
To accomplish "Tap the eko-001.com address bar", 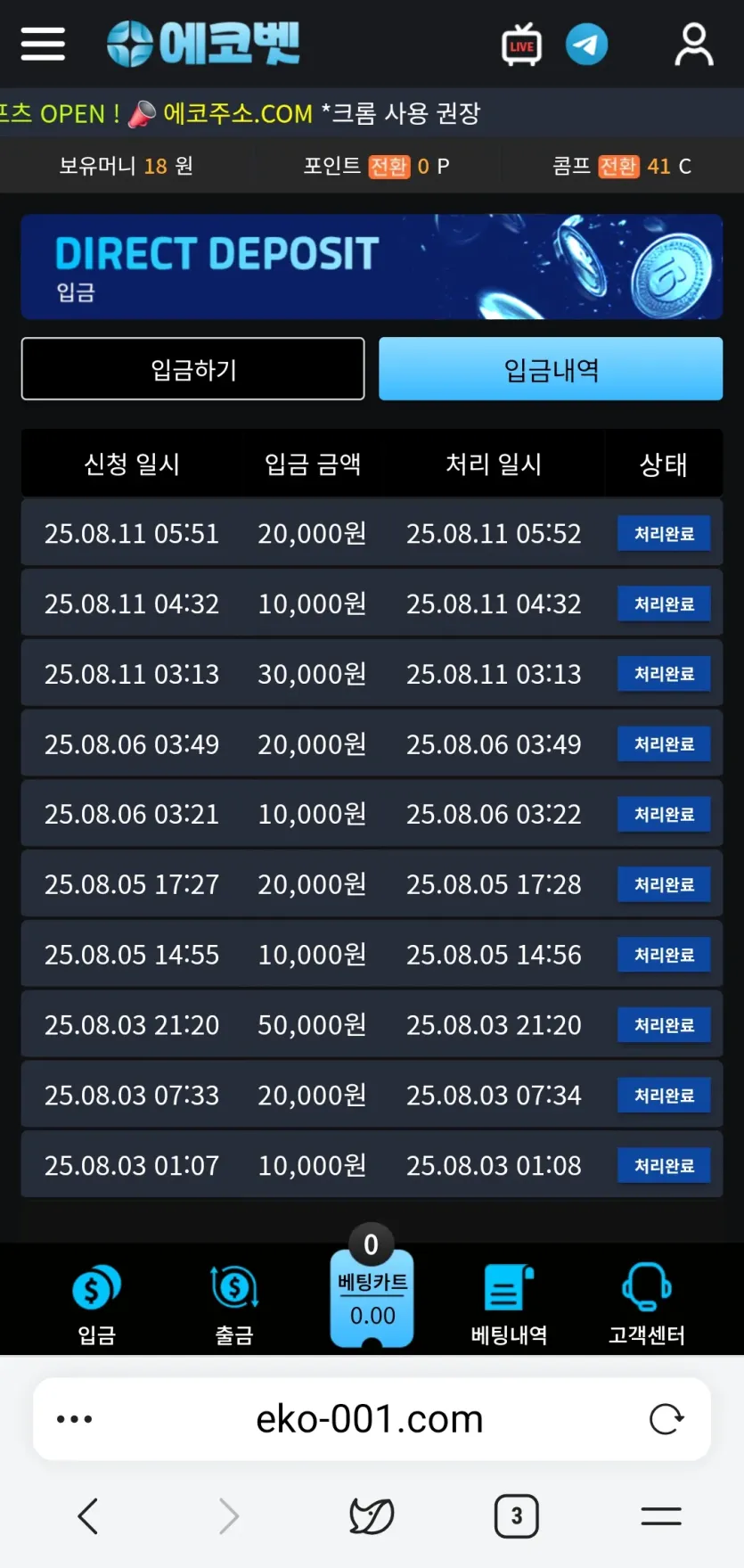I will pos(370,1419).
